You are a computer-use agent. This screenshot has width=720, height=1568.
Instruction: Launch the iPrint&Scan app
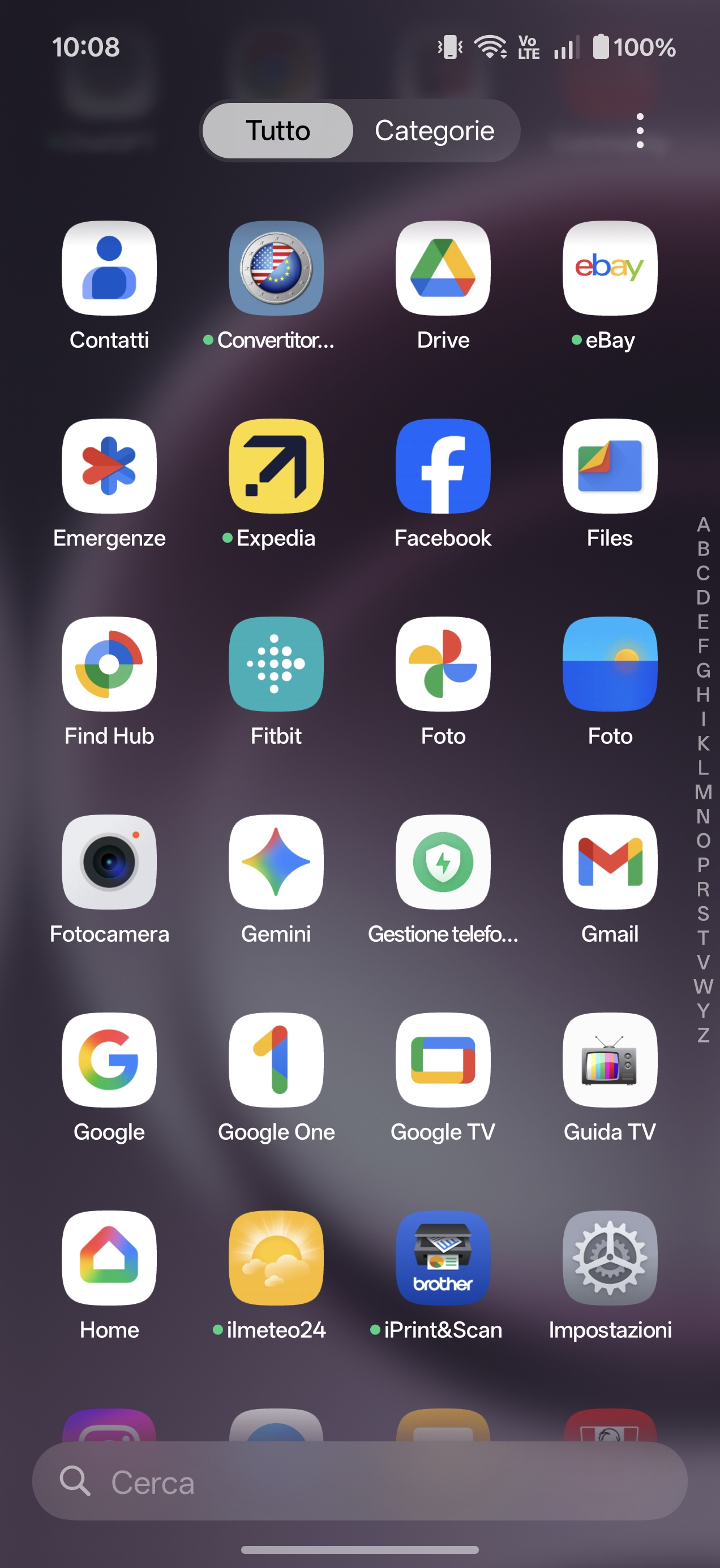point(443,1257)
